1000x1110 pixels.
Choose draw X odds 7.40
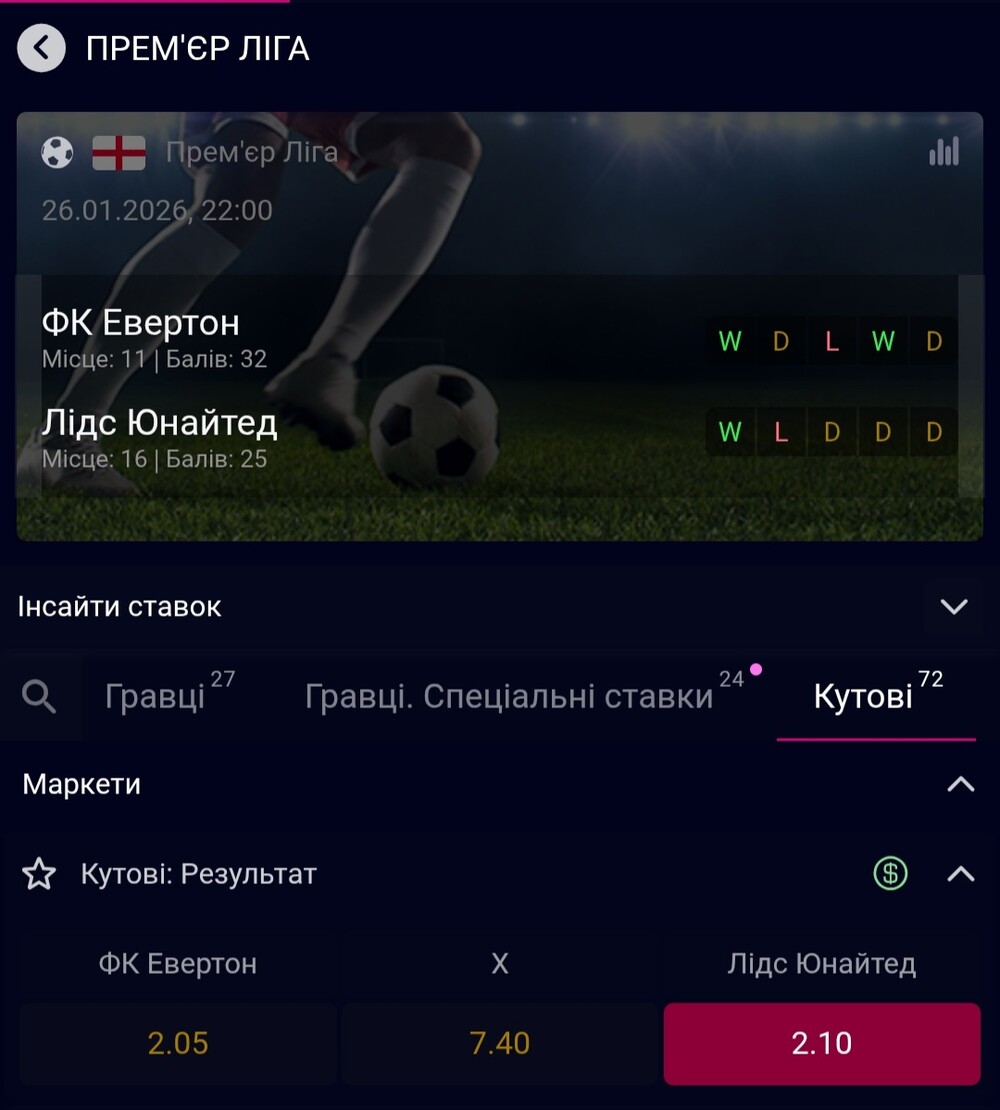tap(500, 1043)
